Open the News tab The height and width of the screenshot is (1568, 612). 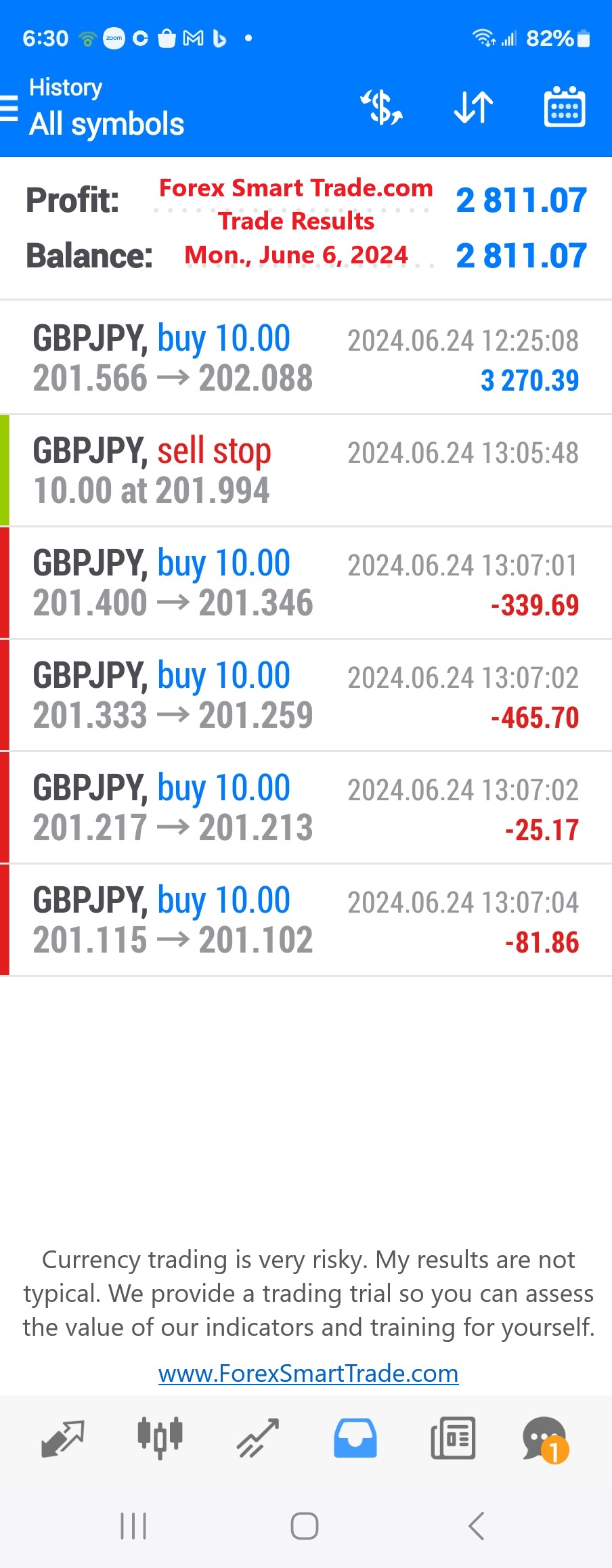(x=453, y=1438)
